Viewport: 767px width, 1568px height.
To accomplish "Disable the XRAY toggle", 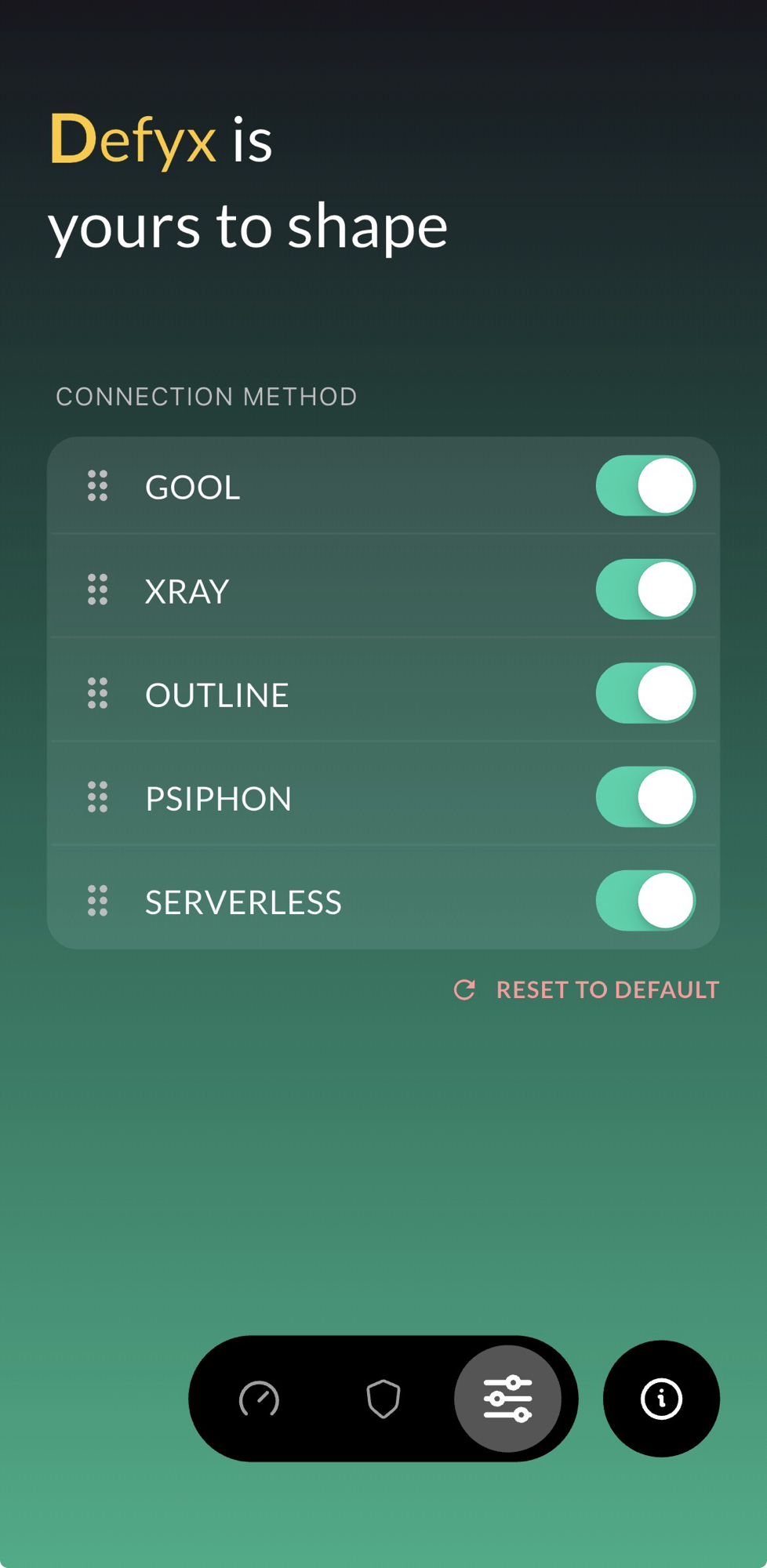I will point(645,590).
